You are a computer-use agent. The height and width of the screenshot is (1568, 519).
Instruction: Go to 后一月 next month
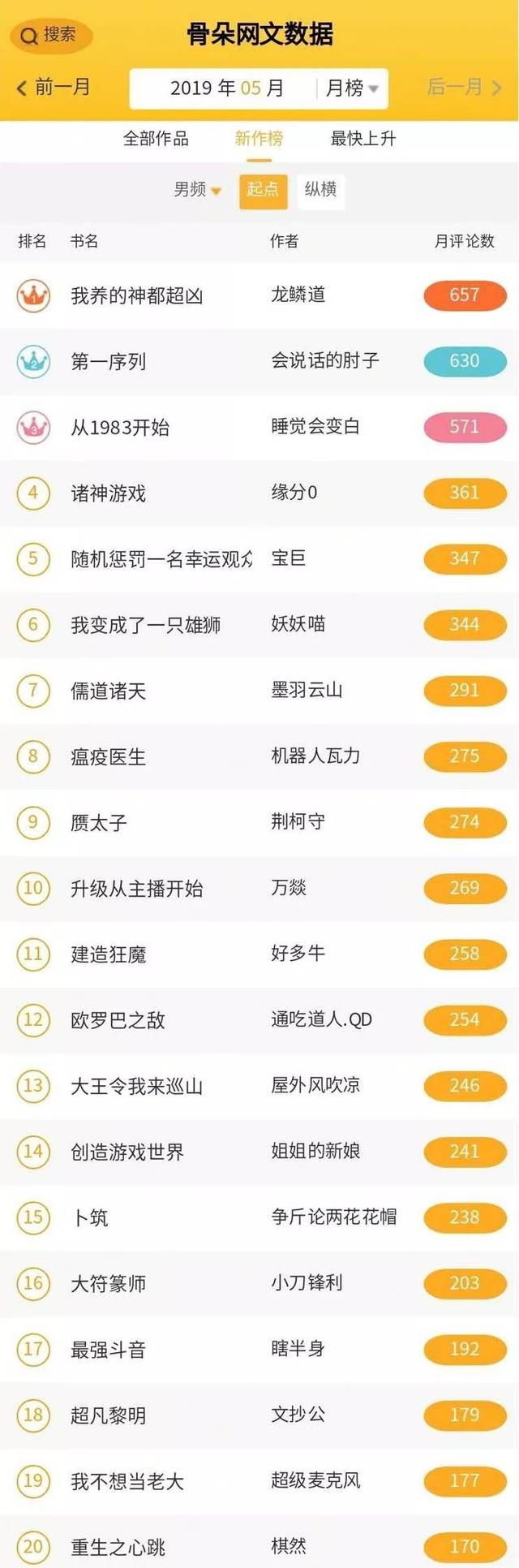tap(464, 87)
